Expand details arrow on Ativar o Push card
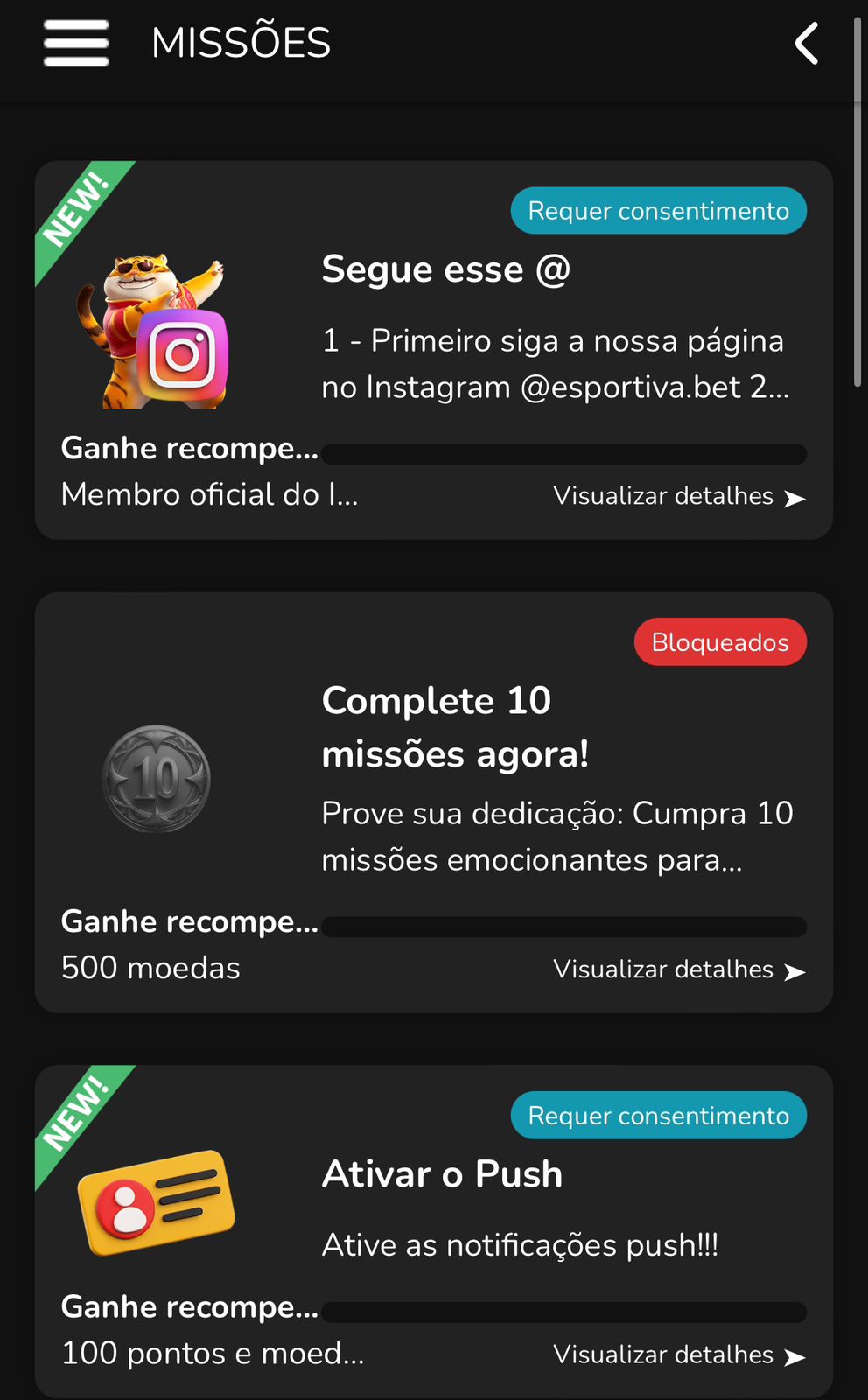The width and height of the screenshot is (868, 1400). pos(795,1354)
